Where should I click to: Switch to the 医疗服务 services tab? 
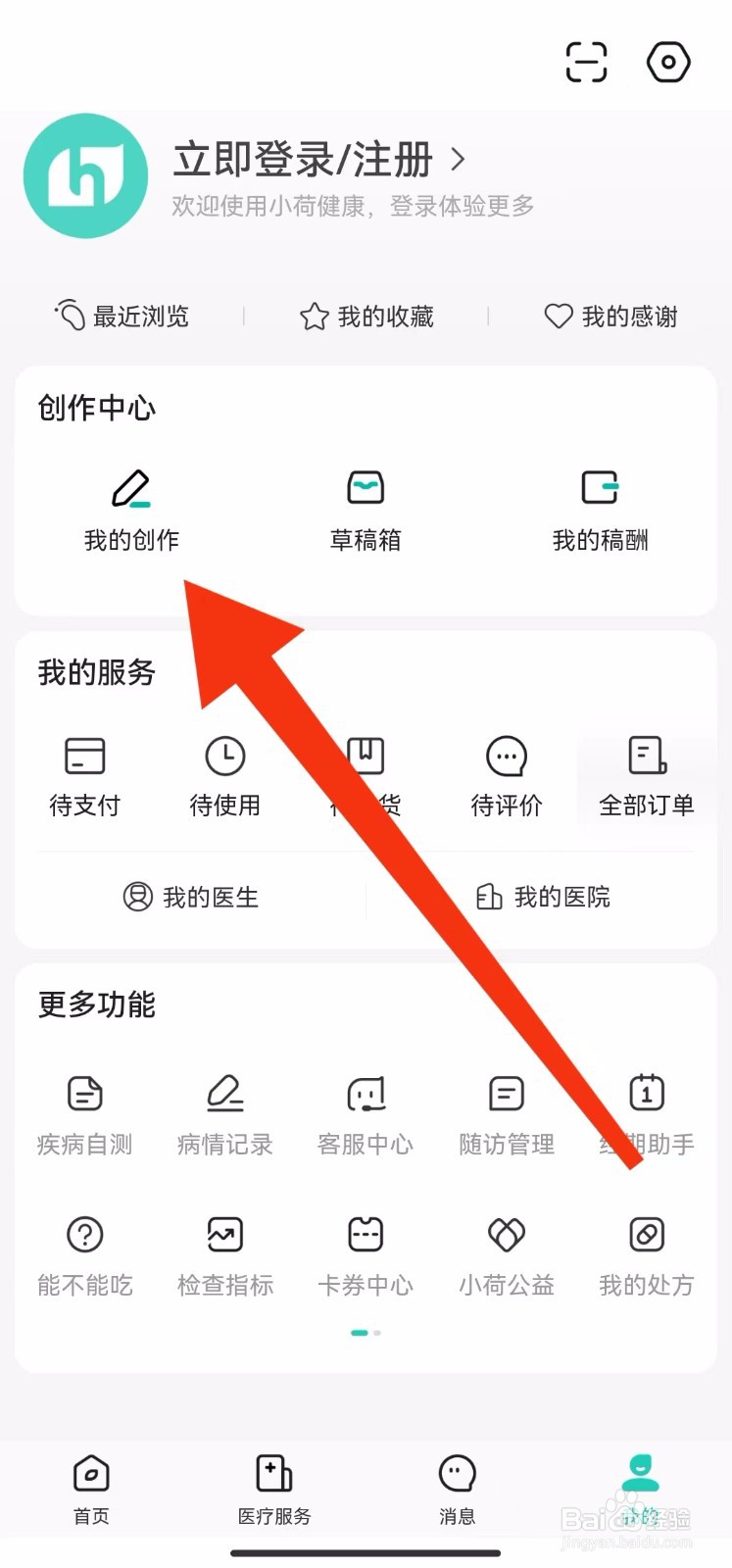(273, 1485)
